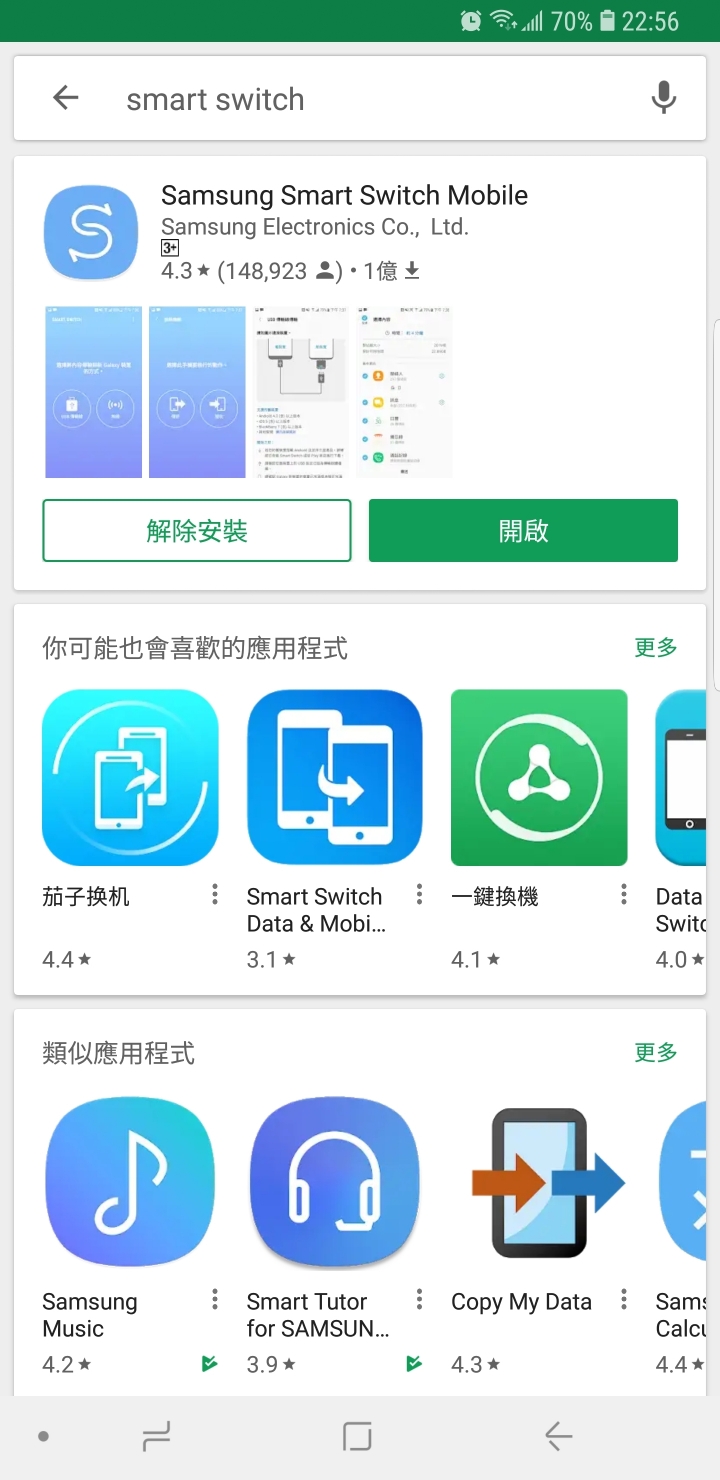Select the Smart Tutor for SAMSUNG icon
Image resolution: width=720 pixels, height=1480 pixels.
tap(334, 1182)
